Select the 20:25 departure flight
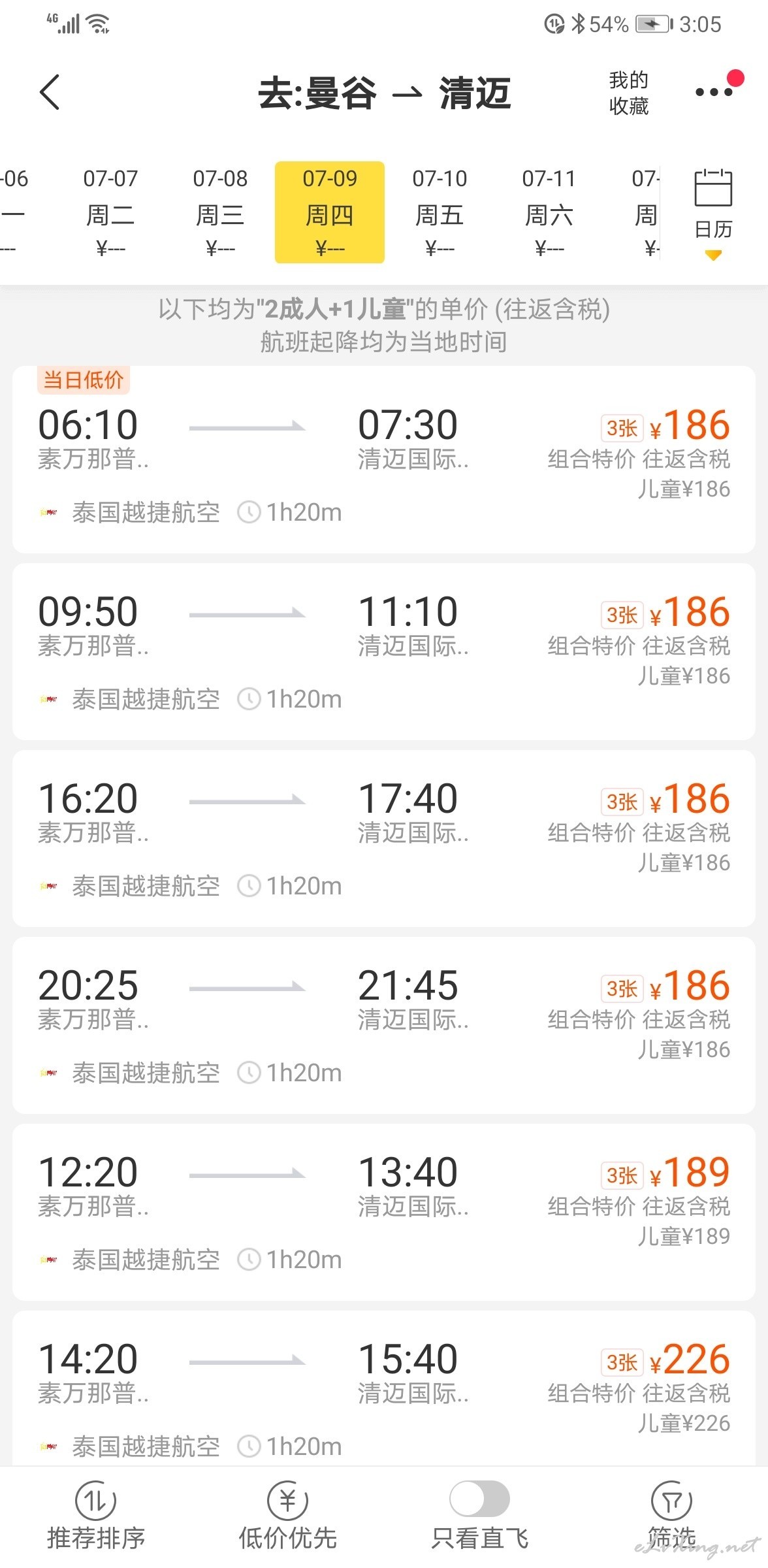This screenshot has height=1568, width=768. [384, 1025]
